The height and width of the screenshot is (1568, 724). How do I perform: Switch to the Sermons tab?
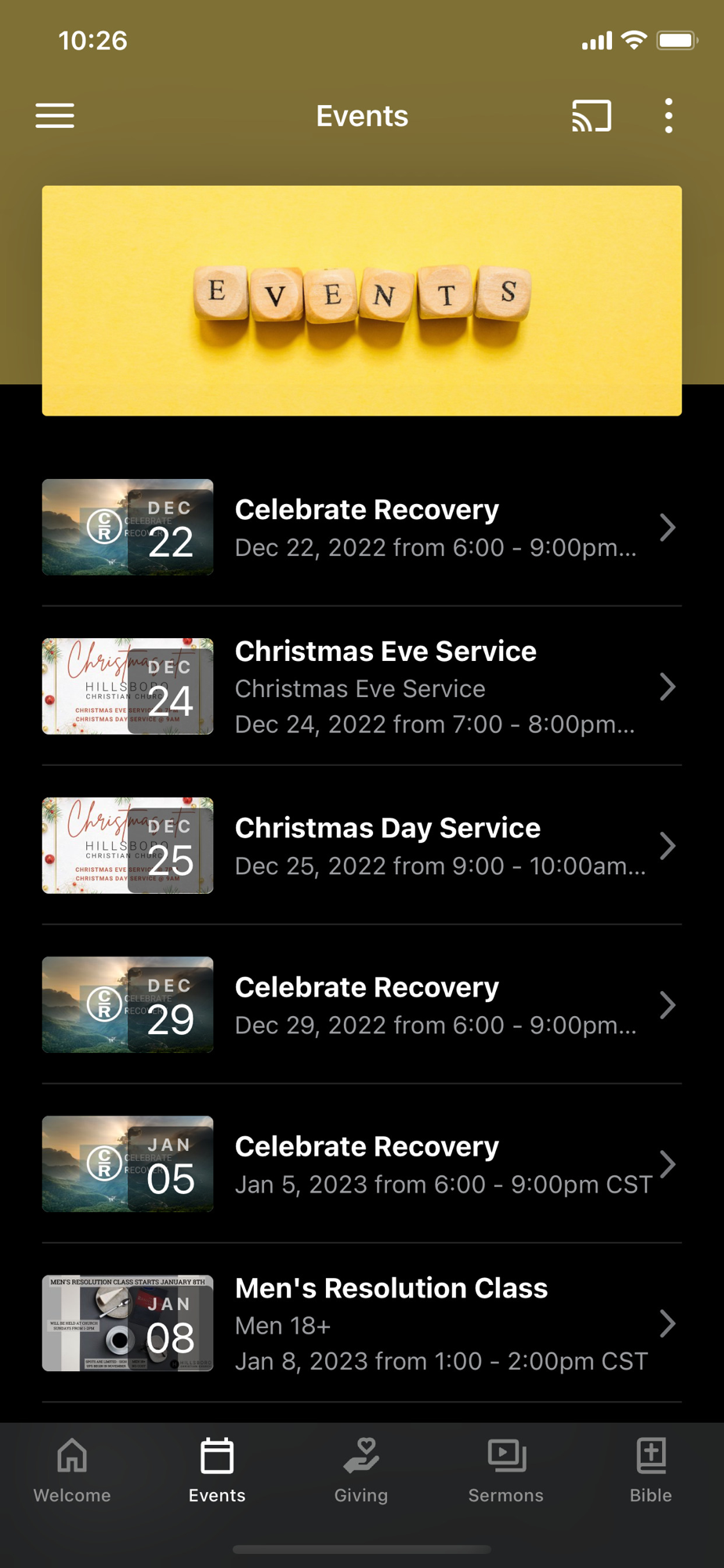click(506, 1471)
